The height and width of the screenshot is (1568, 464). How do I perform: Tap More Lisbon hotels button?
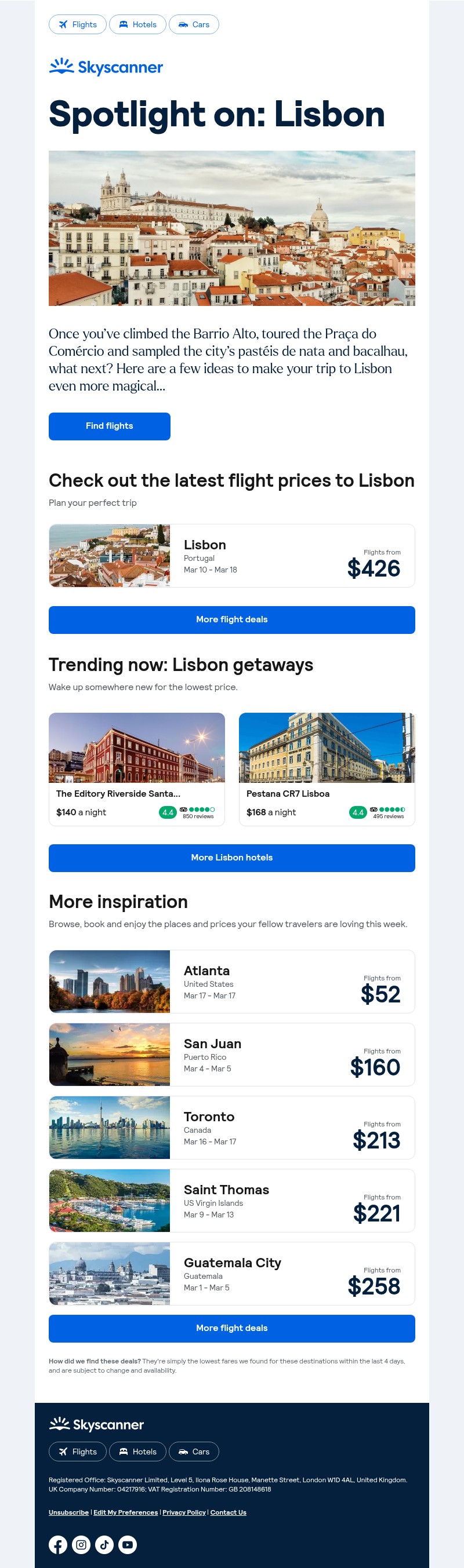coord(231,858)
